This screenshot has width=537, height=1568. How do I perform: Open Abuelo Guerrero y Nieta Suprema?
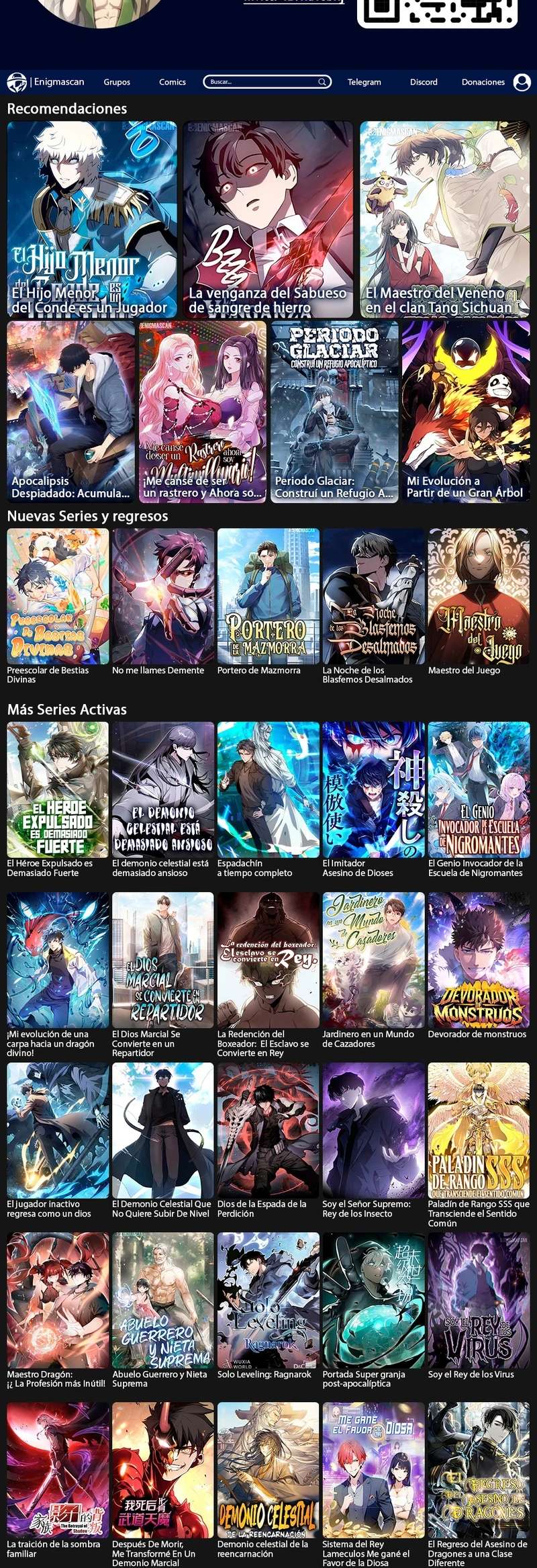click(x=163, y=1311)
